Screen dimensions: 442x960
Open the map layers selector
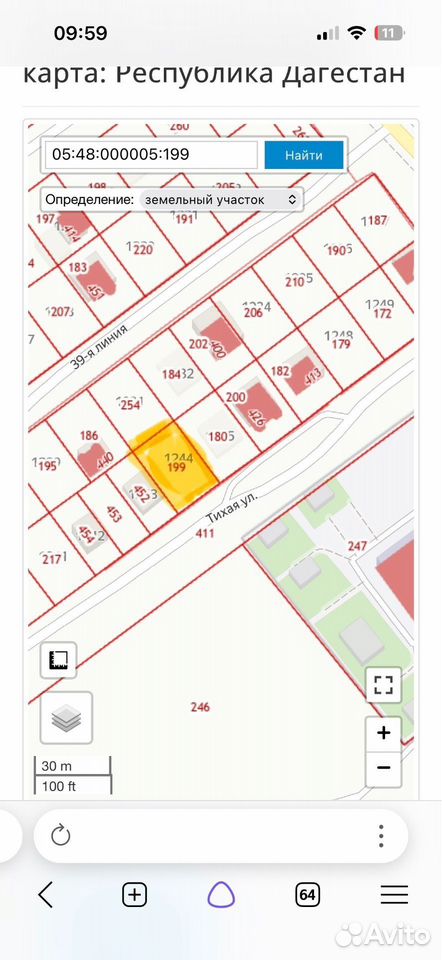(x=66, y=718)
